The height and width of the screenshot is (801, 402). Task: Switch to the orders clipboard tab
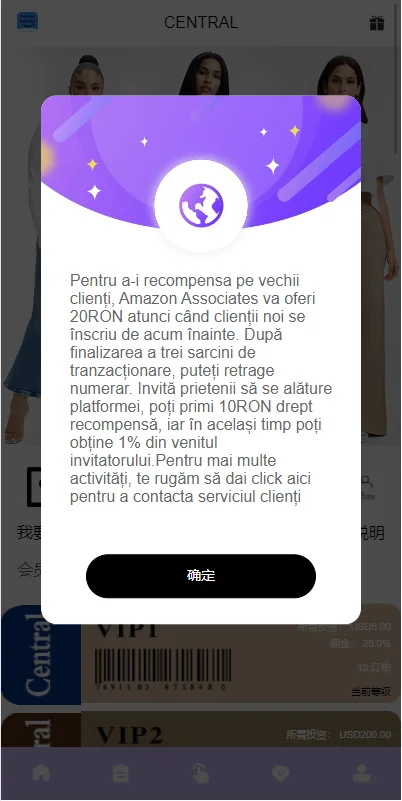point(121,773)
